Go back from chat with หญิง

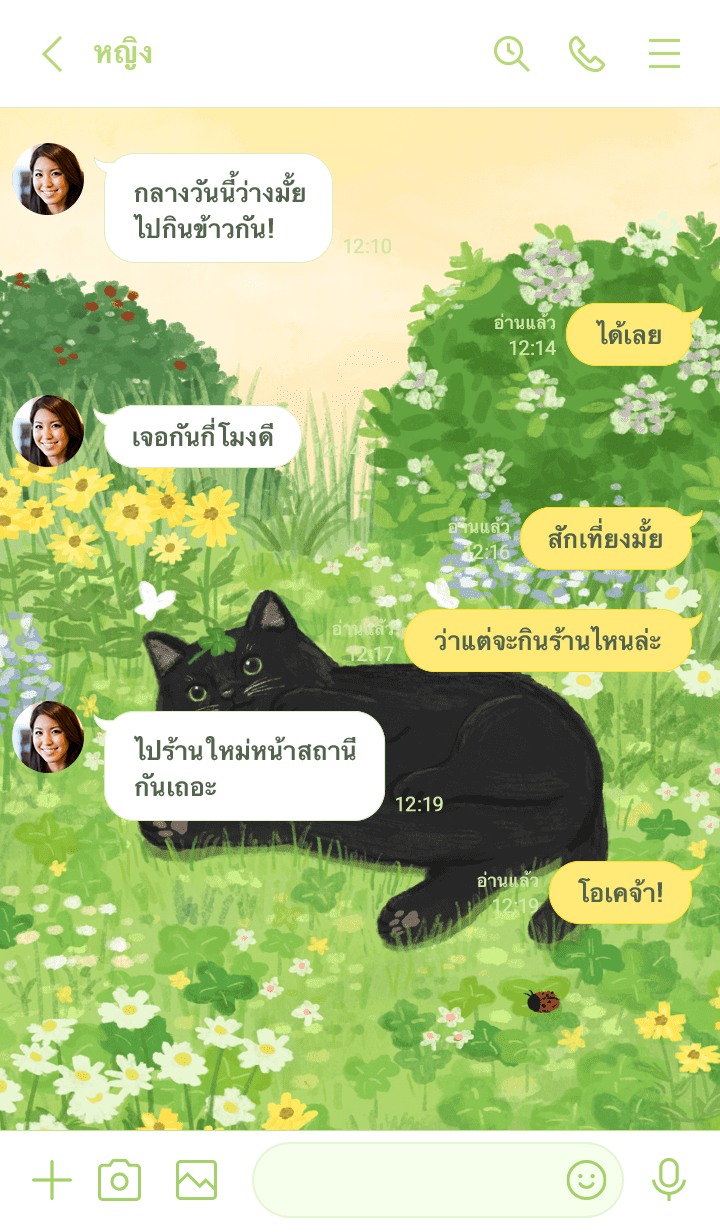(x=52, y=54)
